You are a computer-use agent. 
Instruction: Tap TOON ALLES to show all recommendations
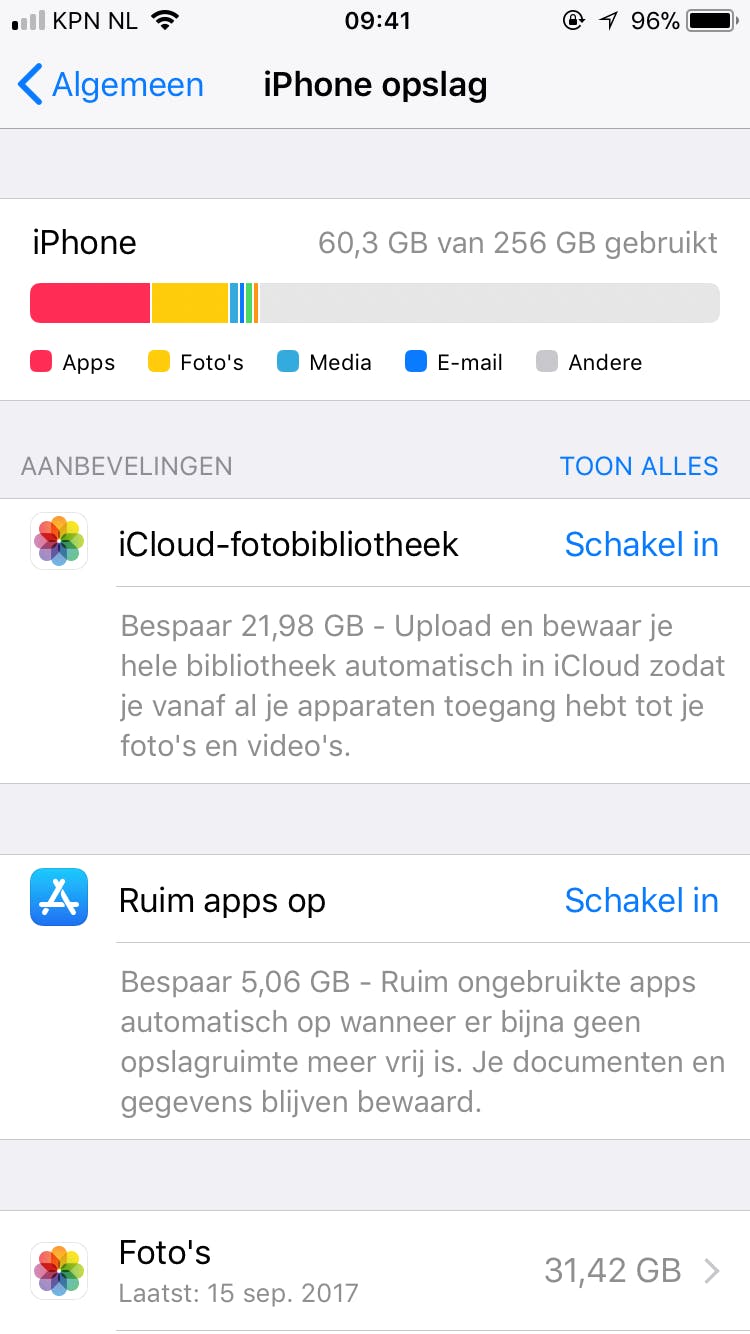click(x=638, y=466)
